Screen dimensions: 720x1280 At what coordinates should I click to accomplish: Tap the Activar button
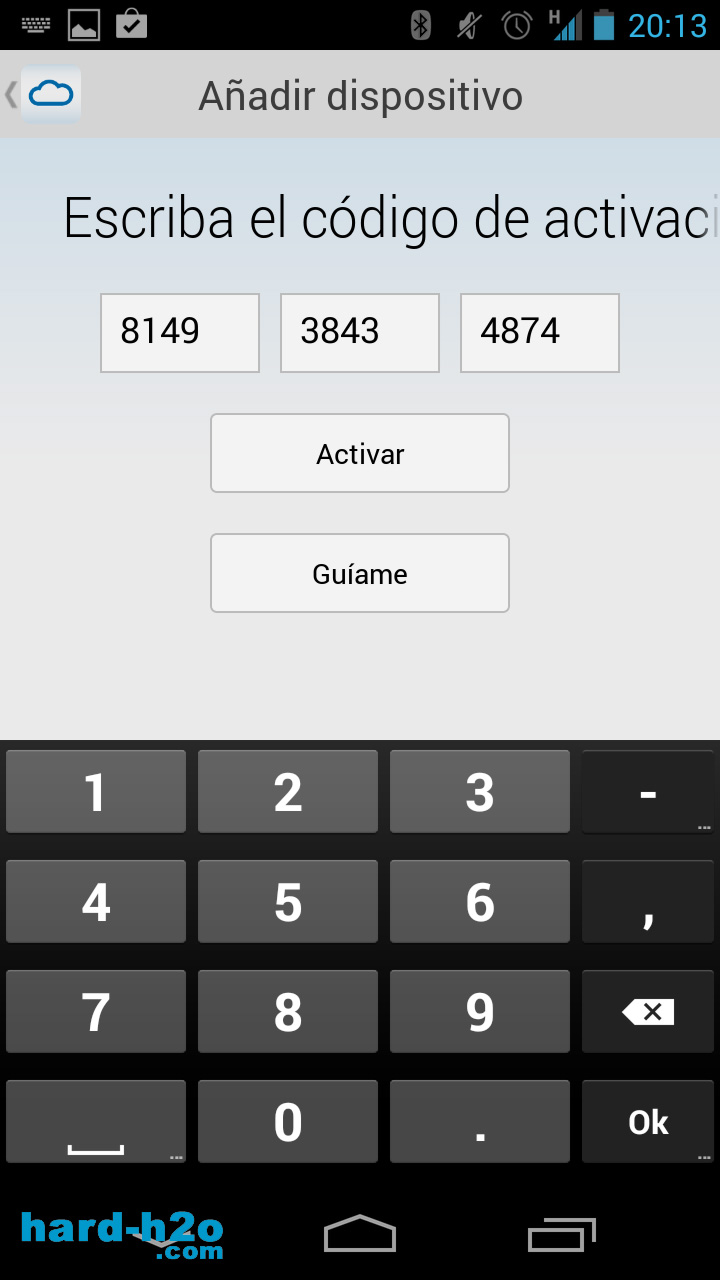point(360,453)
